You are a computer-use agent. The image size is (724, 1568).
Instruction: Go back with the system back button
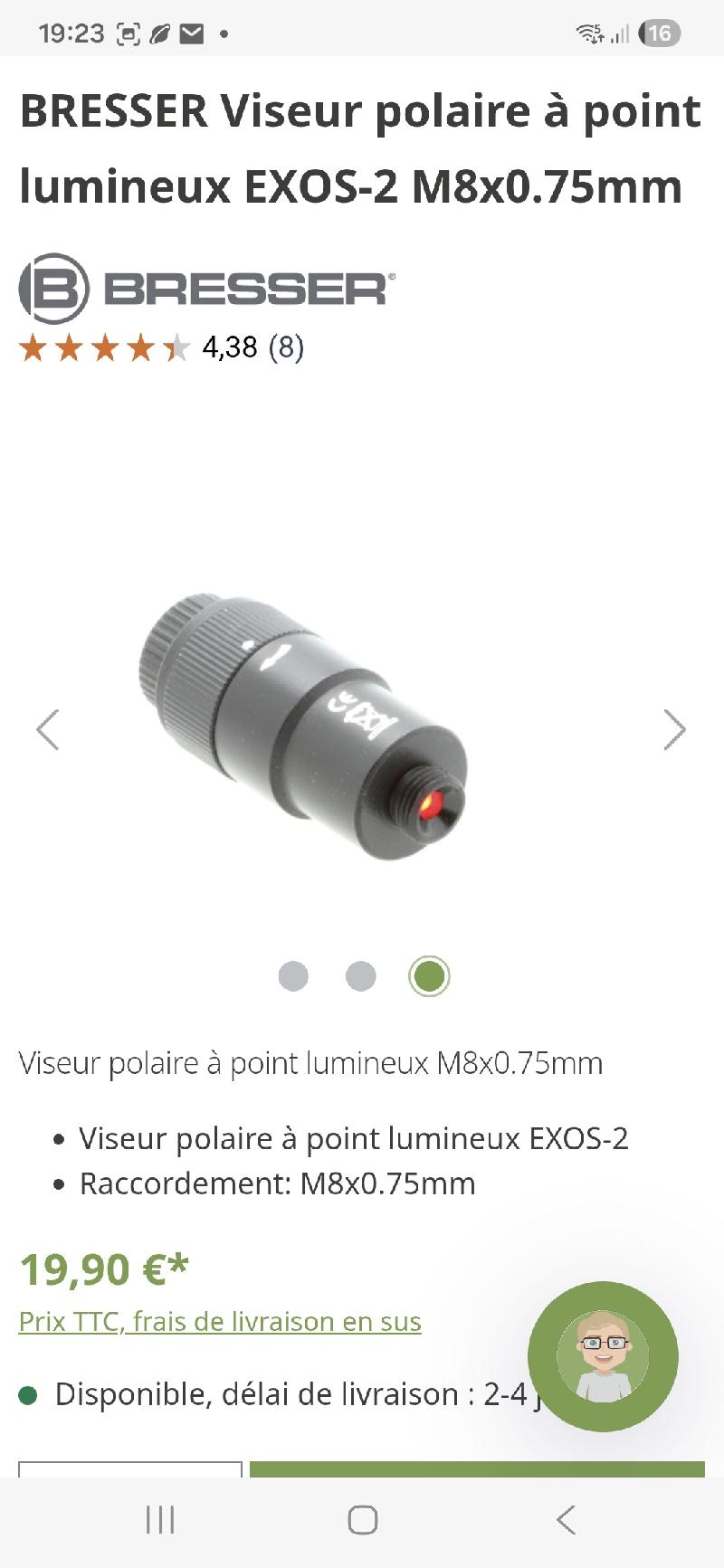coord(566,1519)
